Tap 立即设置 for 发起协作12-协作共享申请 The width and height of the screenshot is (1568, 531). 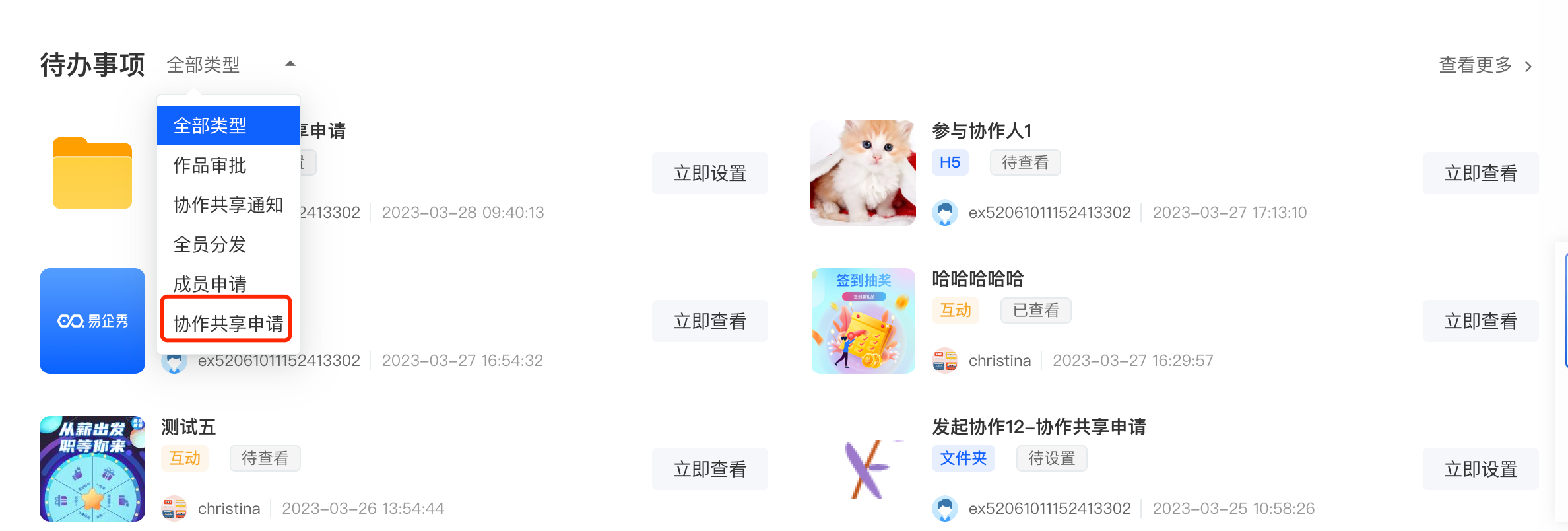coord(1480,469)
